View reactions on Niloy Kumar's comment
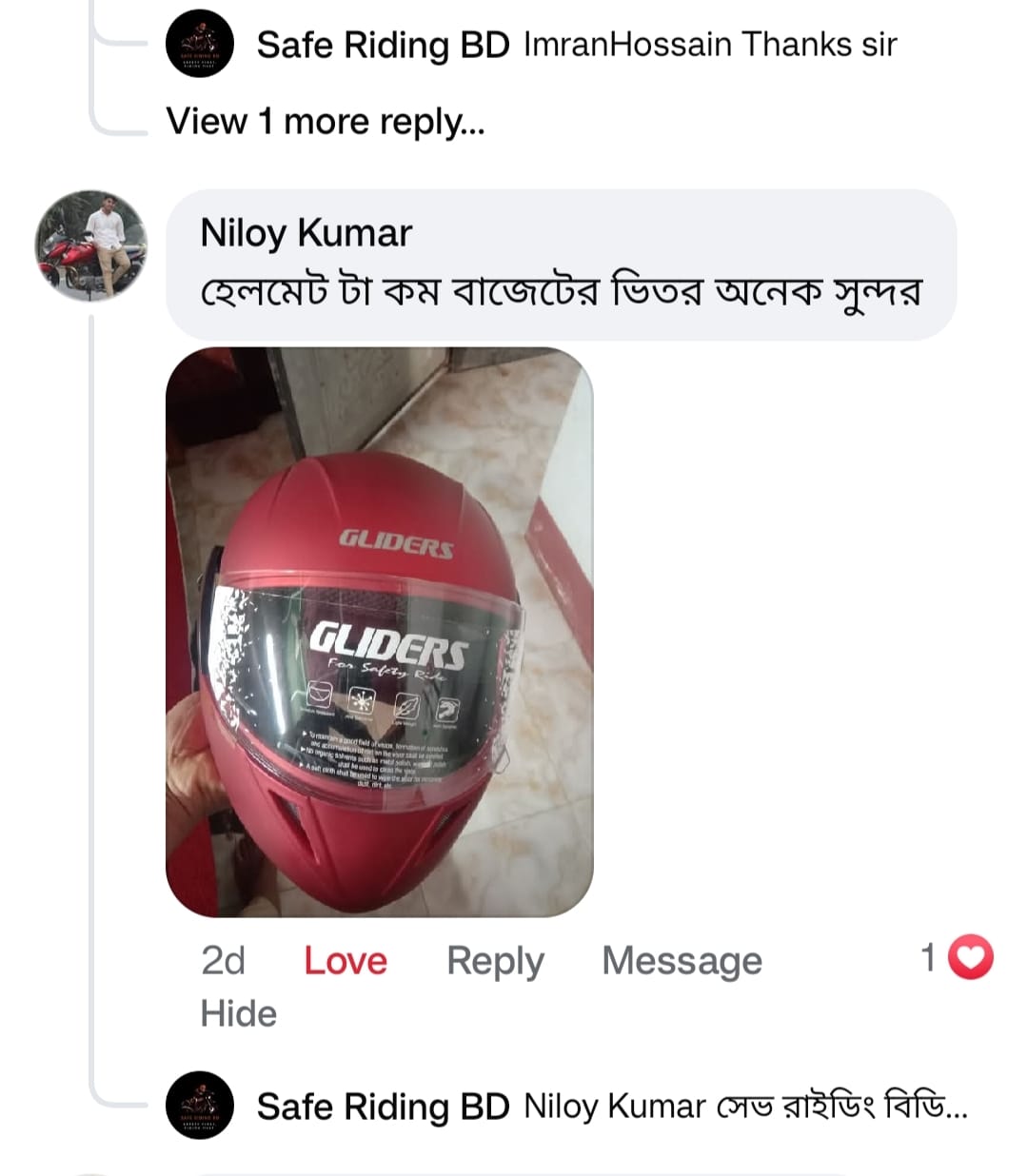1028x1176 pixels. (x=958, y=958)
